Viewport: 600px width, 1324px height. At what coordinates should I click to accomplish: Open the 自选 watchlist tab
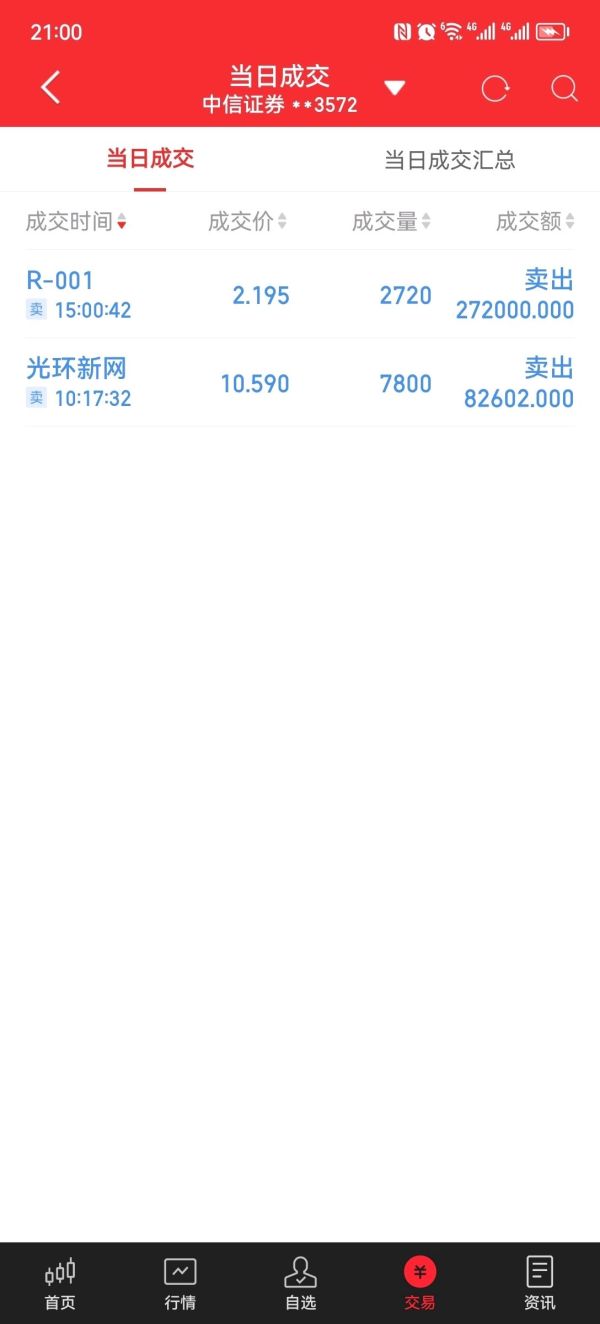tap(300, 1284)
